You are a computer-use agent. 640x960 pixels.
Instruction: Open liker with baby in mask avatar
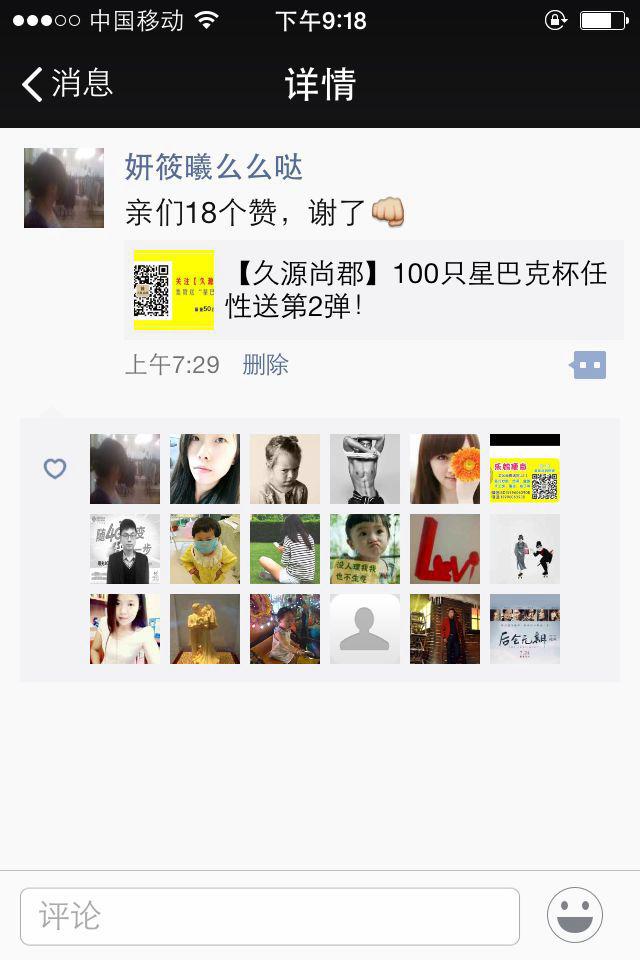[x=205, y=549]
